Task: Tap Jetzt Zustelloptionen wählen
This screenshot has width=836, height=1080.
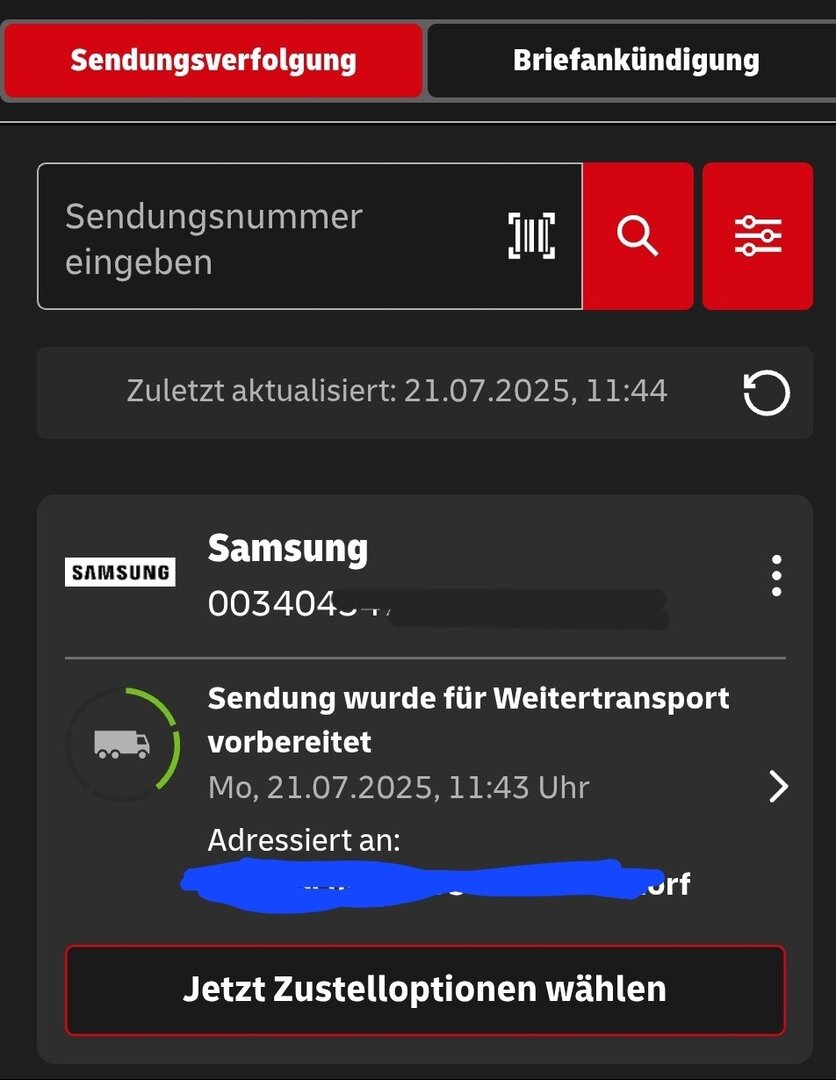Action: [x=425, y=989]
